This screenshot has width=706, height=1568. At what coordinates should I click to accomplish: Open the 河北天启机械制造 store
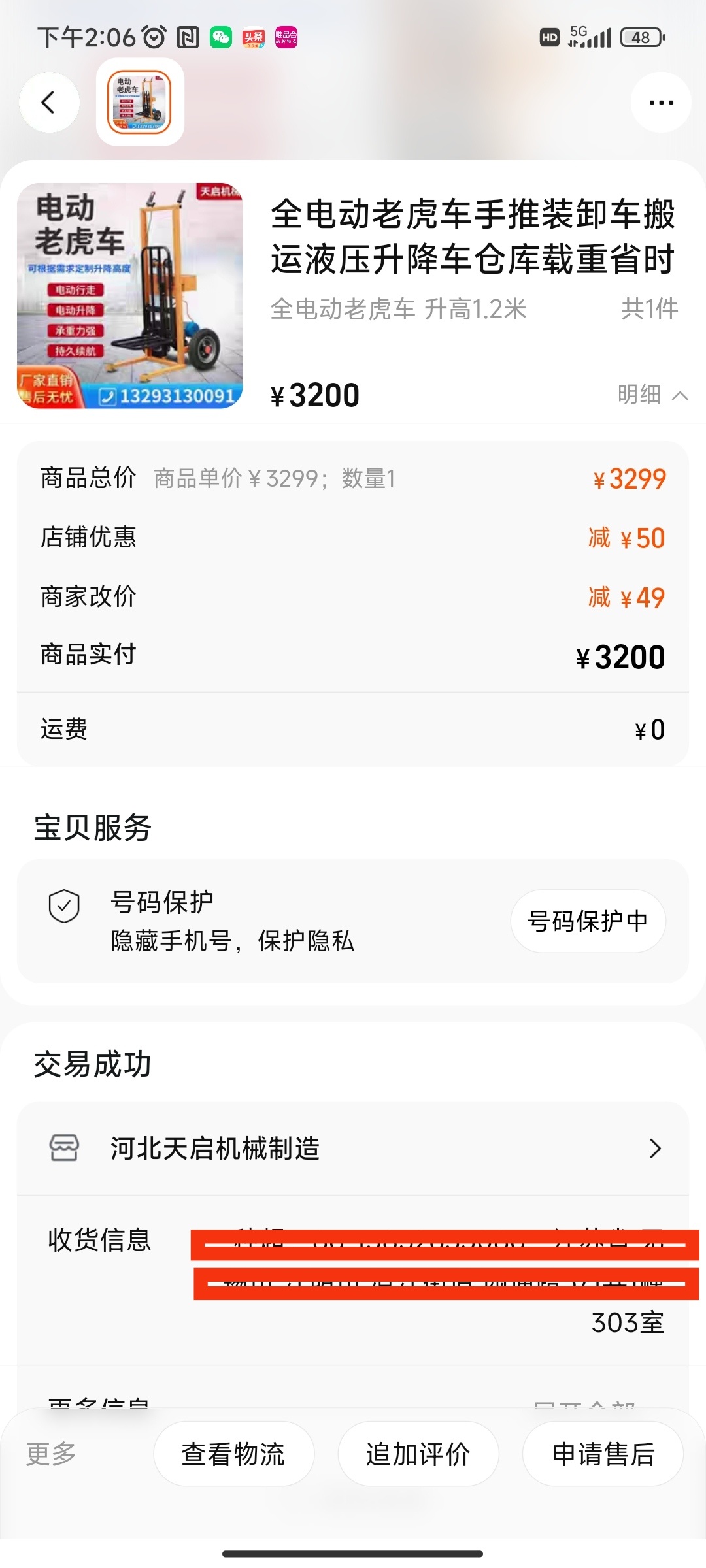tap(353, 1148)
